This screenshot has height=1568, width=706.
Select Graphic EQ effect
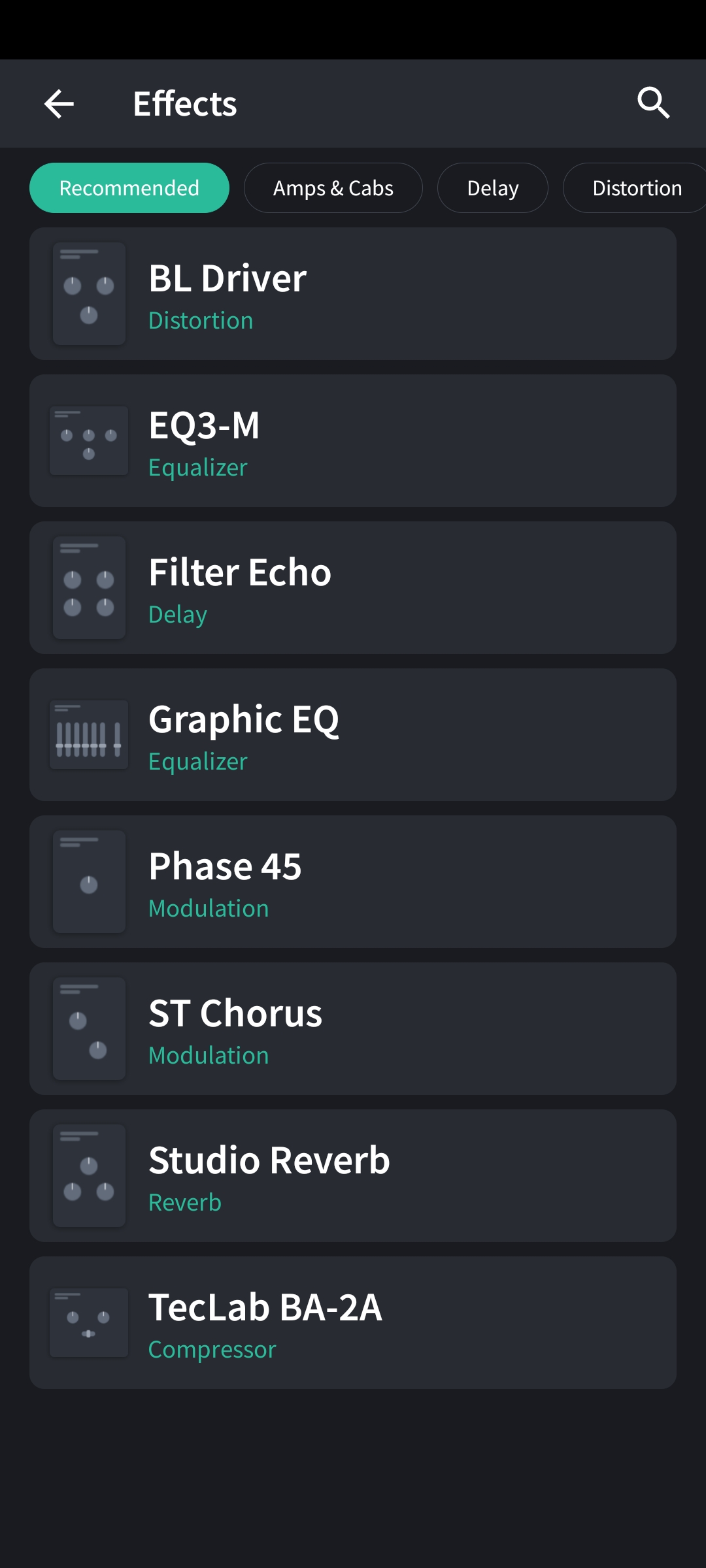[353, 735]
